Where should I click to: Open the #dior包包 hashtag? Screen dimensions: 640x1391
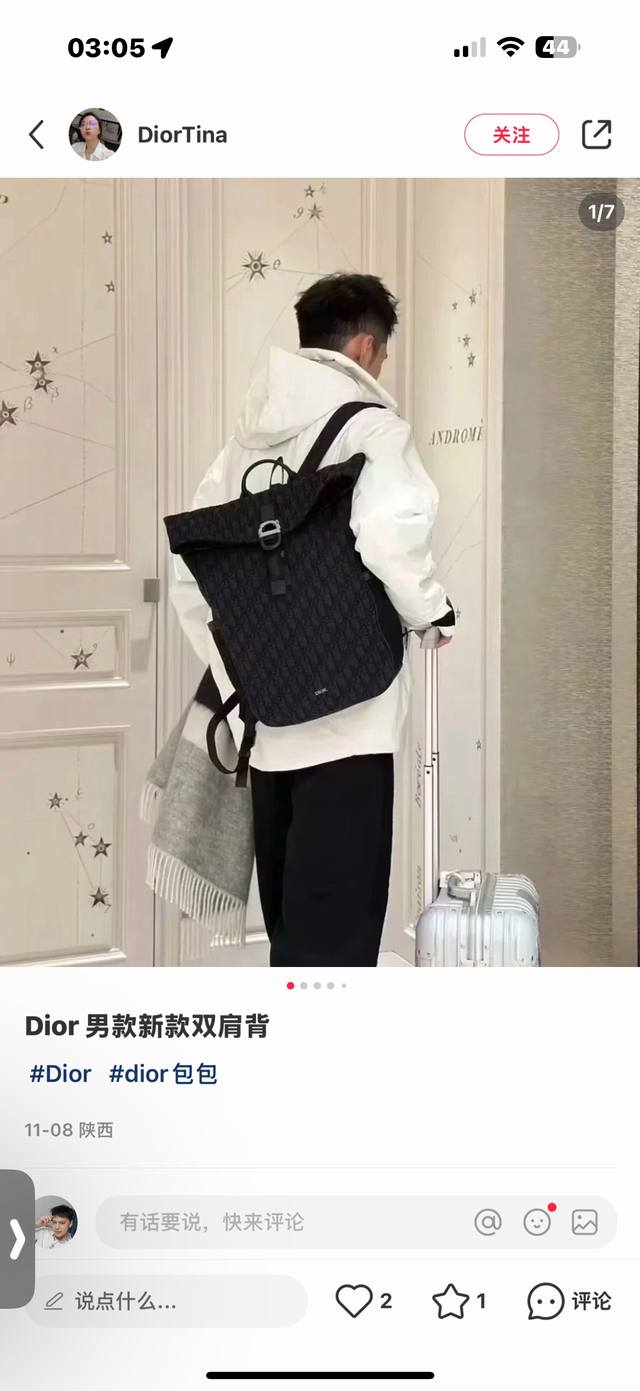163,1074
